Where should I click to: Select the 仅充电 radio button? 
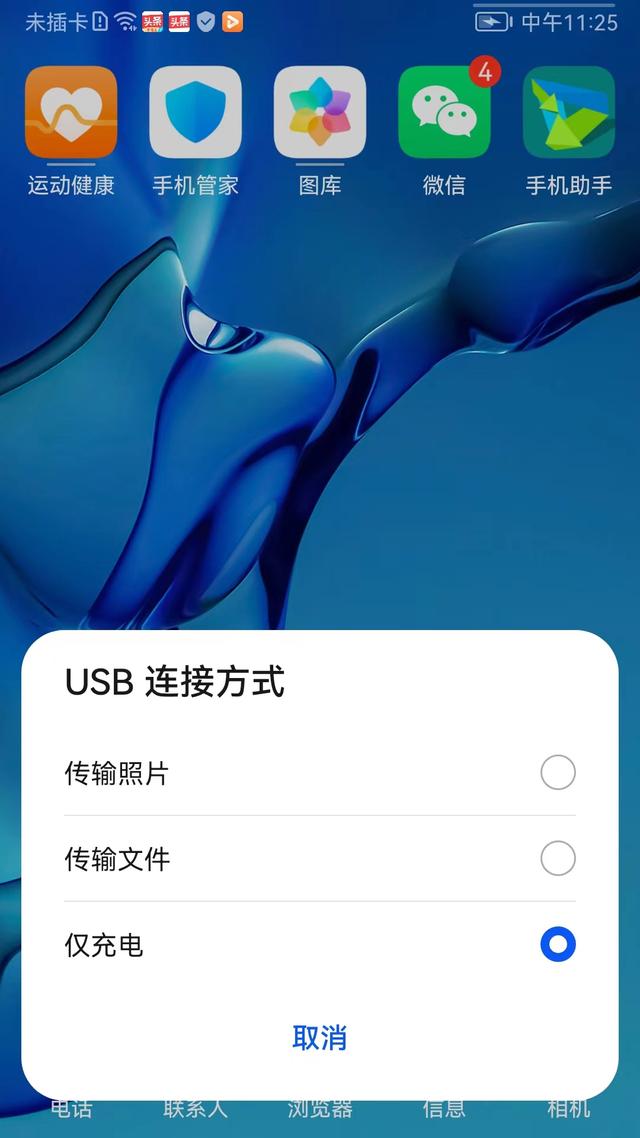click(557, 945)
